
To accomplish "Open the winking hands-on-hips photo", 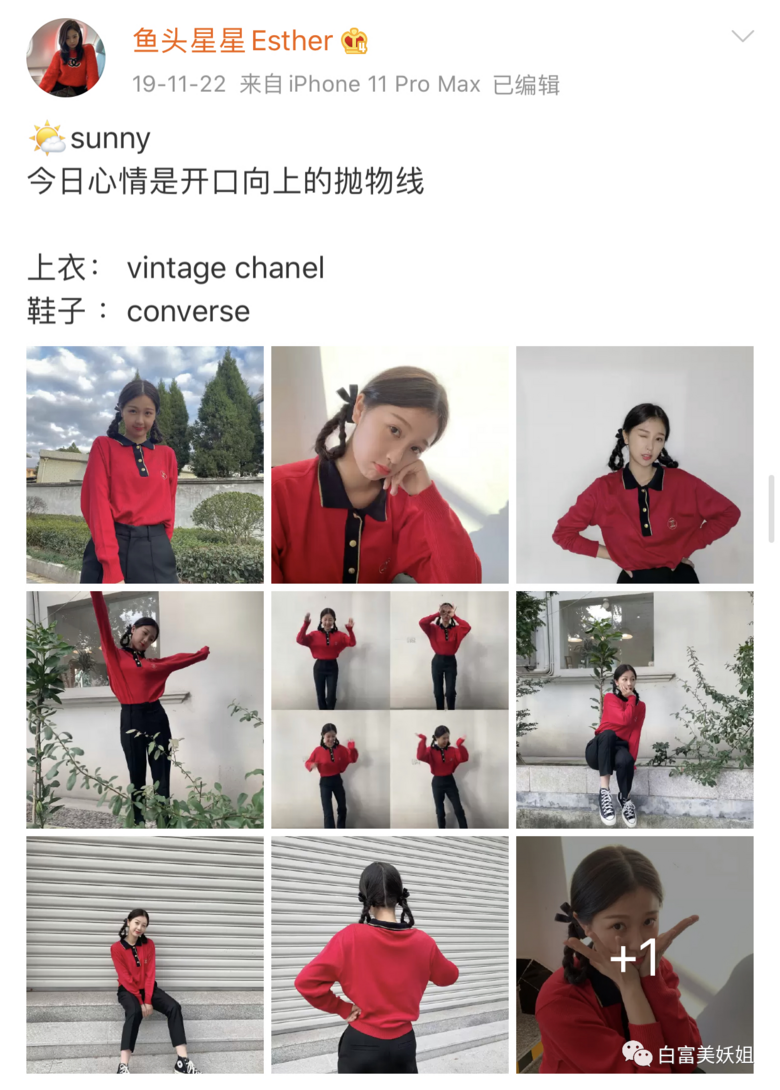I will click(x=634, y=464).
